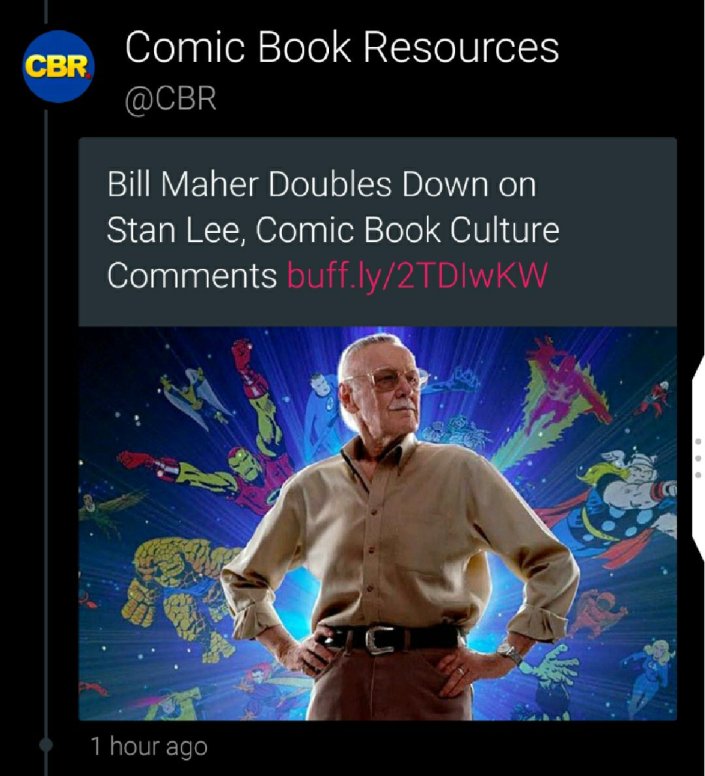This screenshot has width=705, height=776.
Task: Open the buff.ly/2TDIwKW link
Action: click(x=417, y=275)
